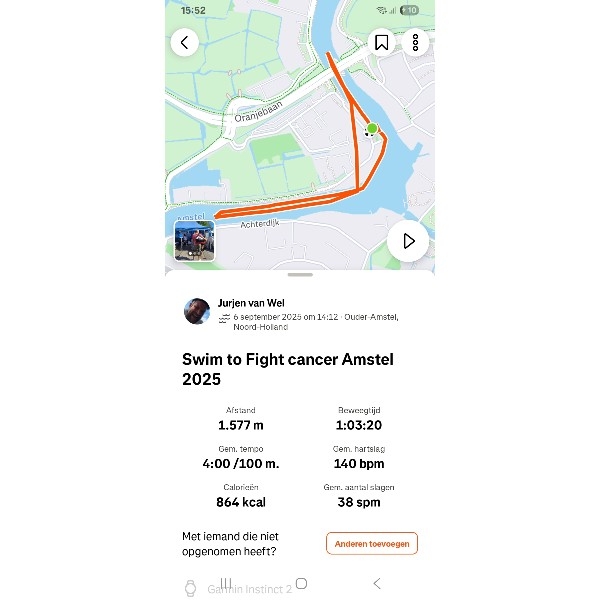
Task: Tap the system home button
Action: 301,583
